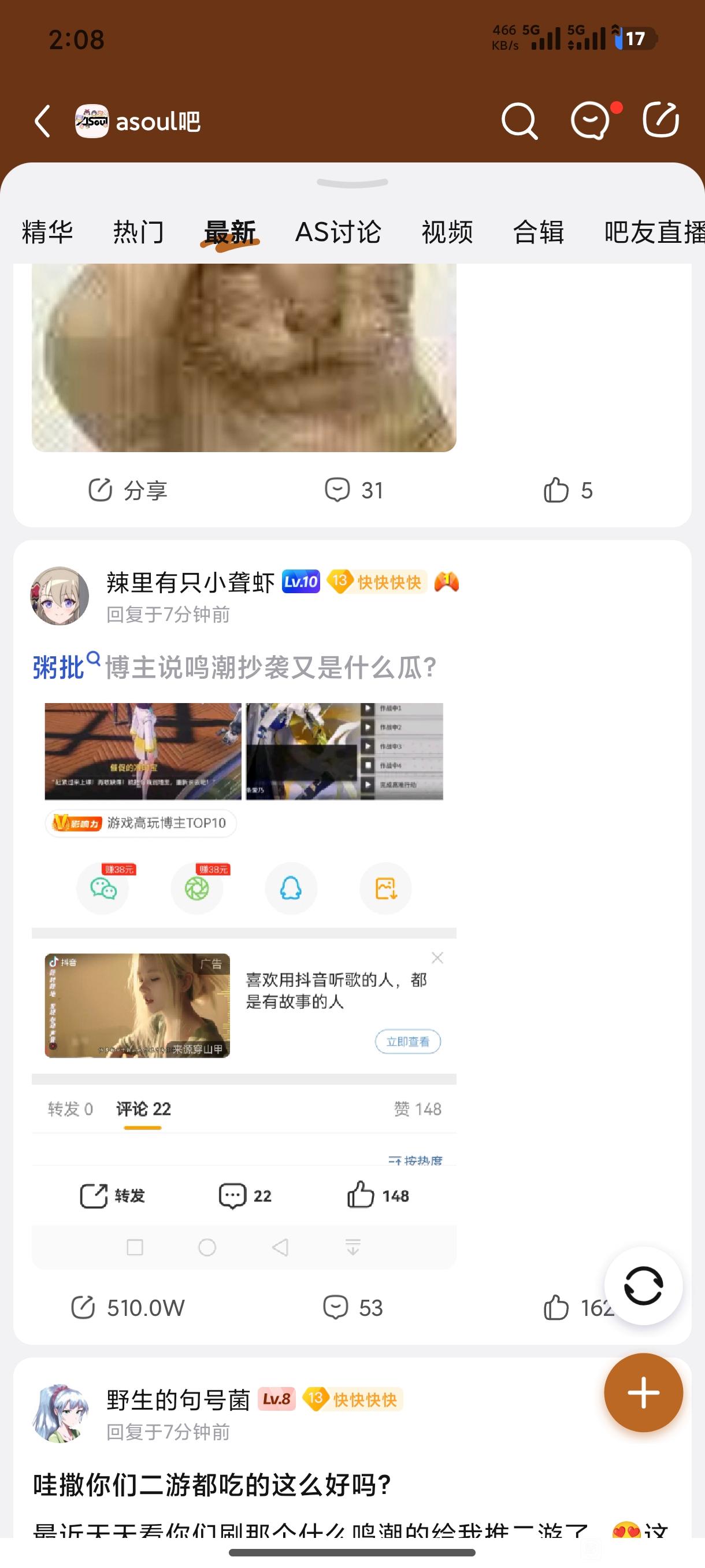The width and height of the screenshot is (705, 1568).
Task: Like the cat post with 5 likes
Action: pyautogui.click(x=567, y=490)
